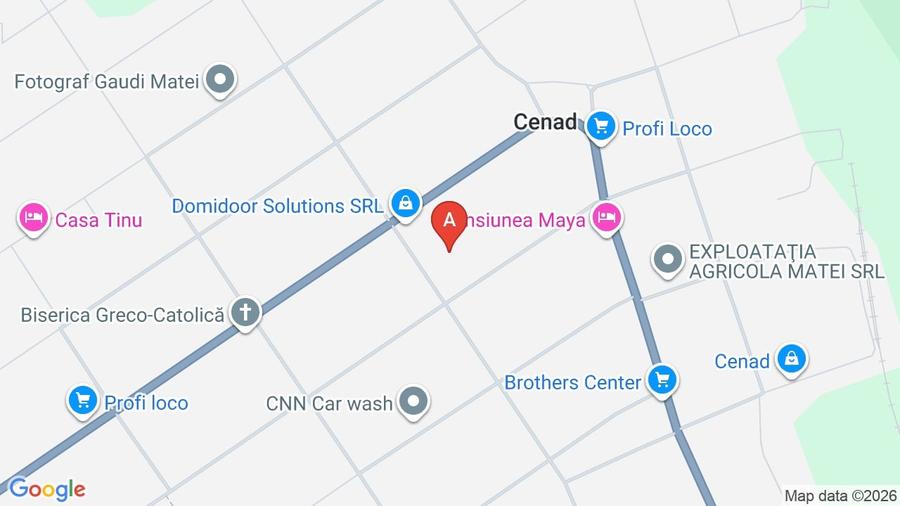Select the CNN Car wash pin
900x506 pixels.
(x=413, y=403)
